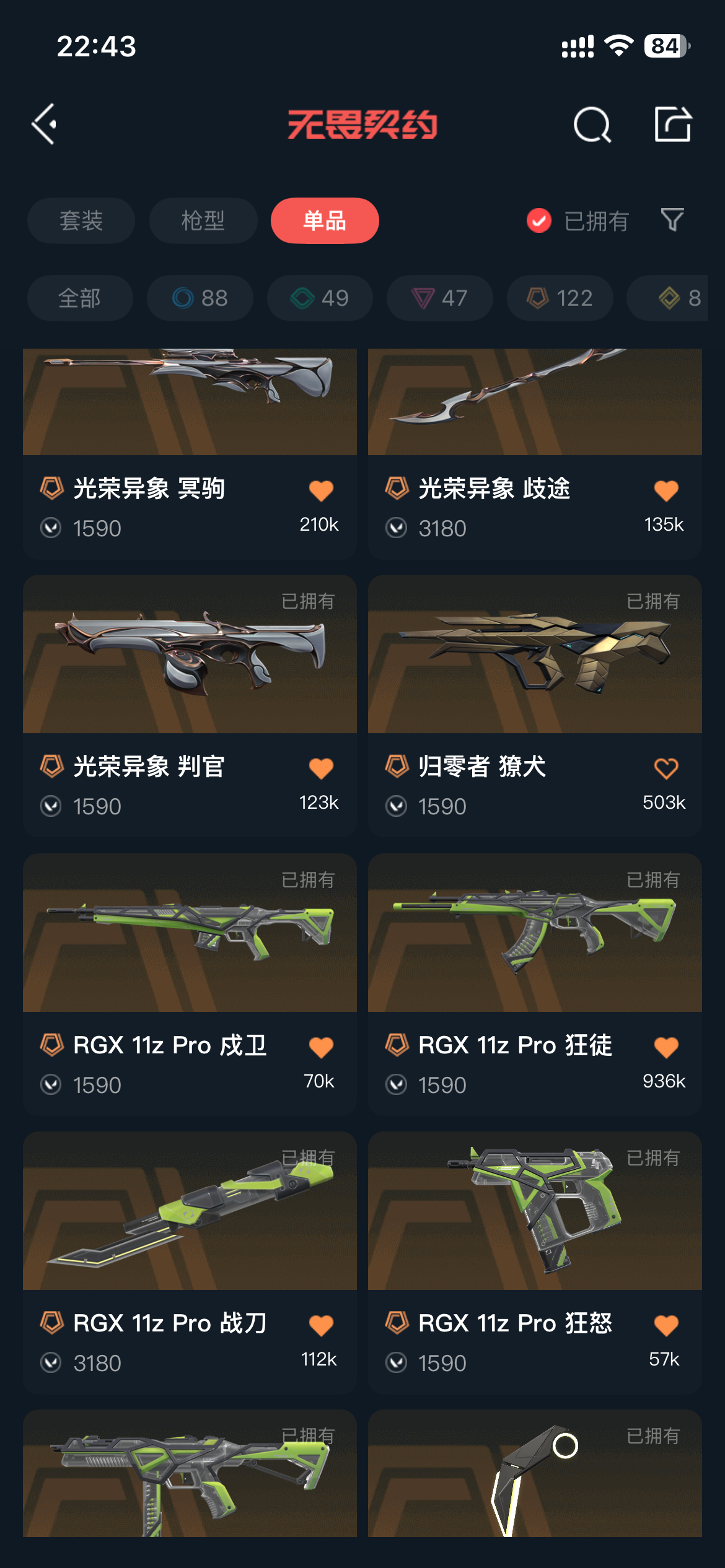Open the filter funnel icon

click(672, 220)
